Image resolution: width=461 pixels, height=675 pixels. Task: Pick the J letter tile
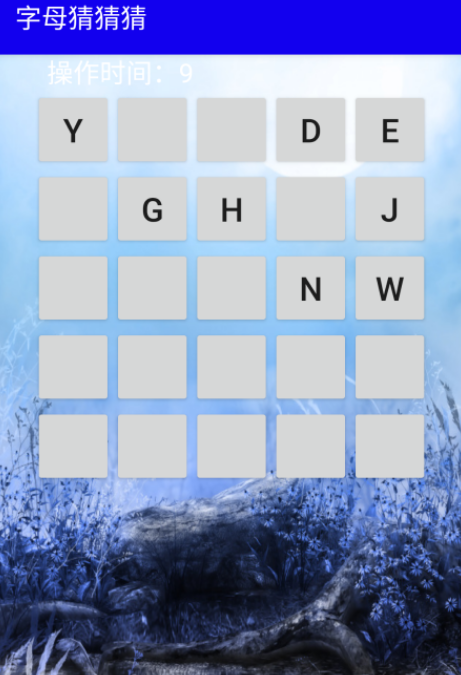pos(390,209)
